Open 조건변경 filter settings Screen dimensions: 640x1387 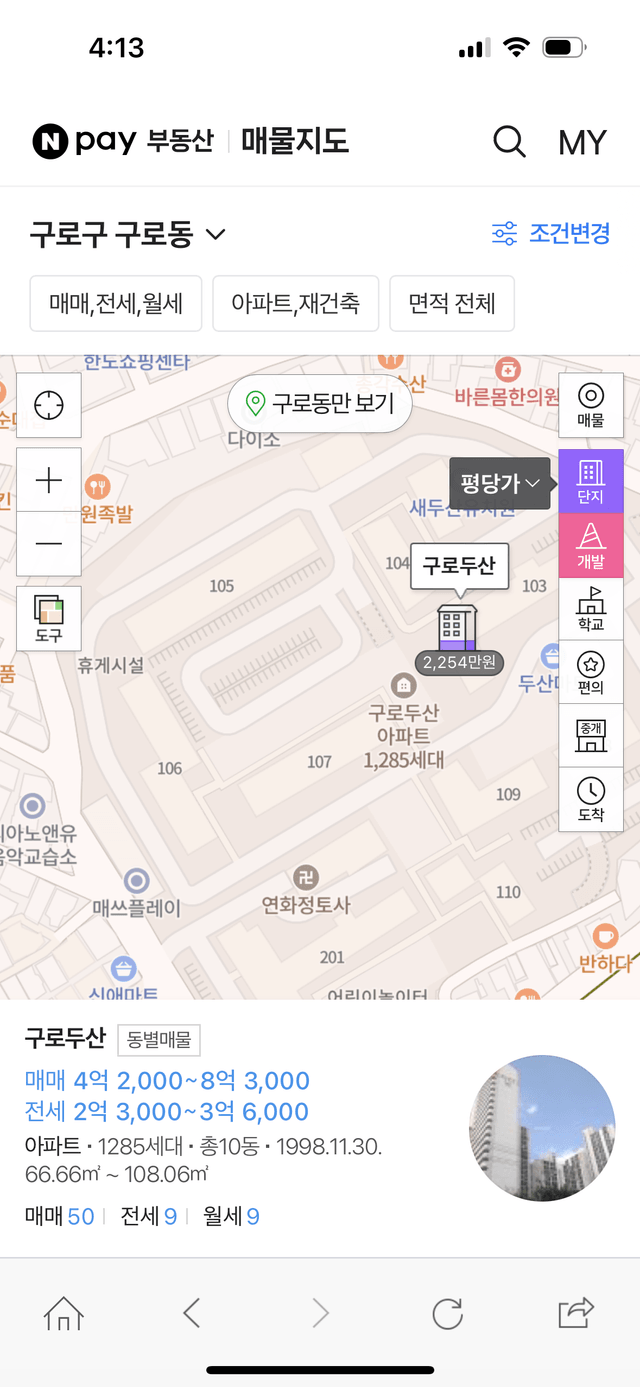click(x=551, y=234)
